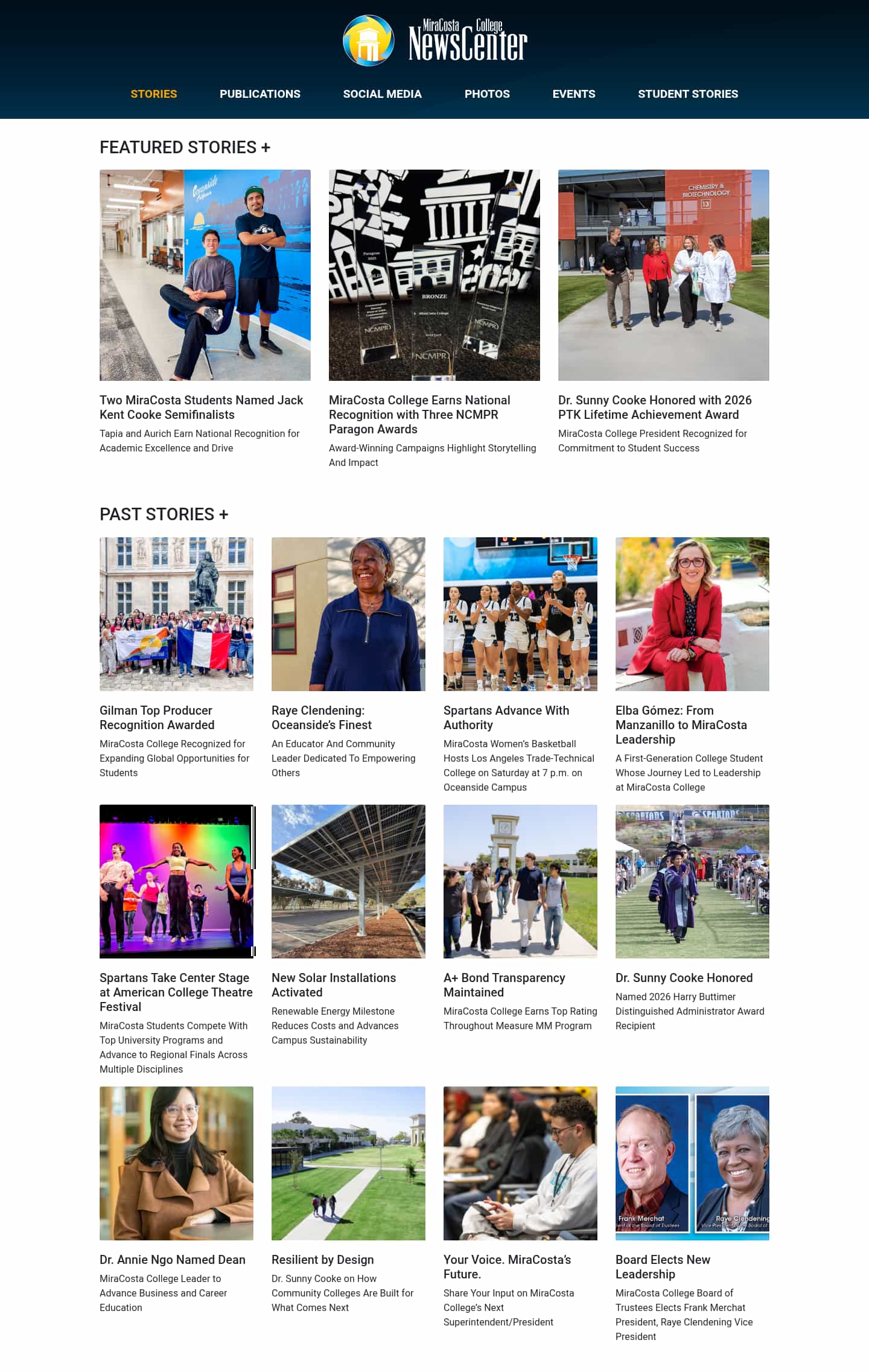Screen dimensions: 869x1372
Task: View the EVENTS page
Action: [x=574, y=94]
